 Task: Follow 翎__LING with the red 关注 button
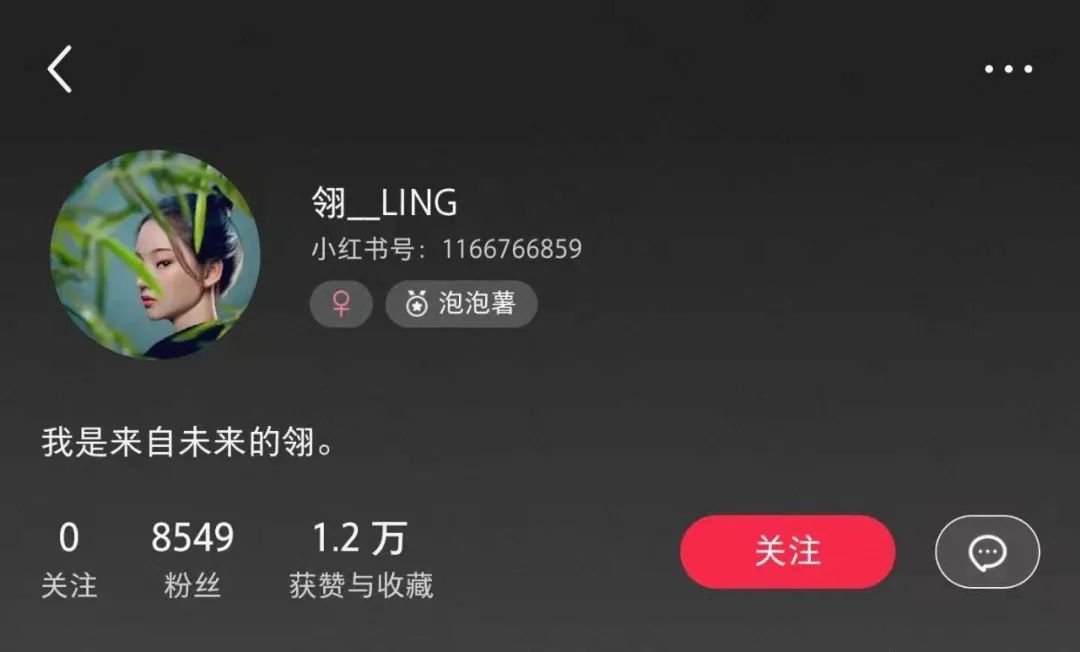click(787, 551)
